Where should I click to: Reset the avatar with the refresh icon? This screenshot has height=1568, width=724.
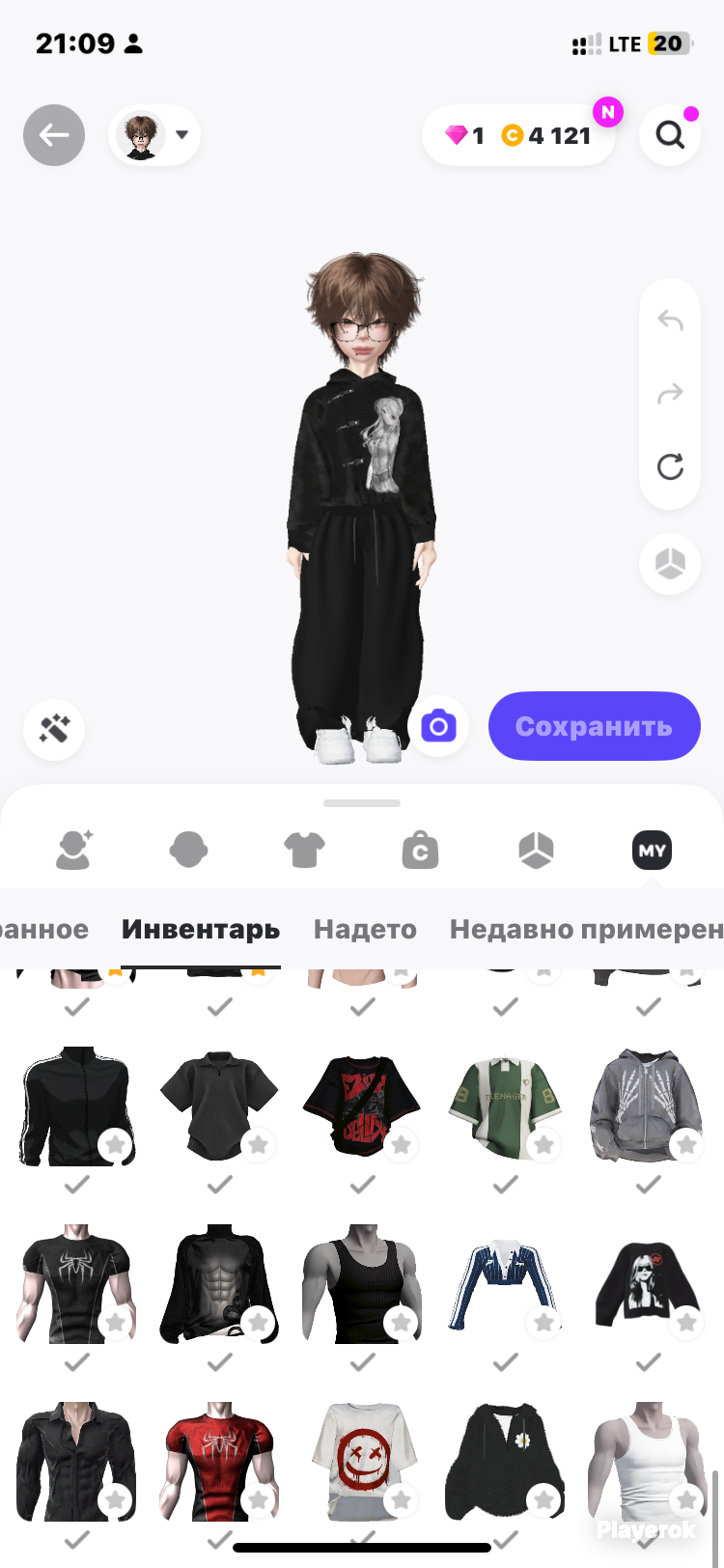(x=670, y=466)
